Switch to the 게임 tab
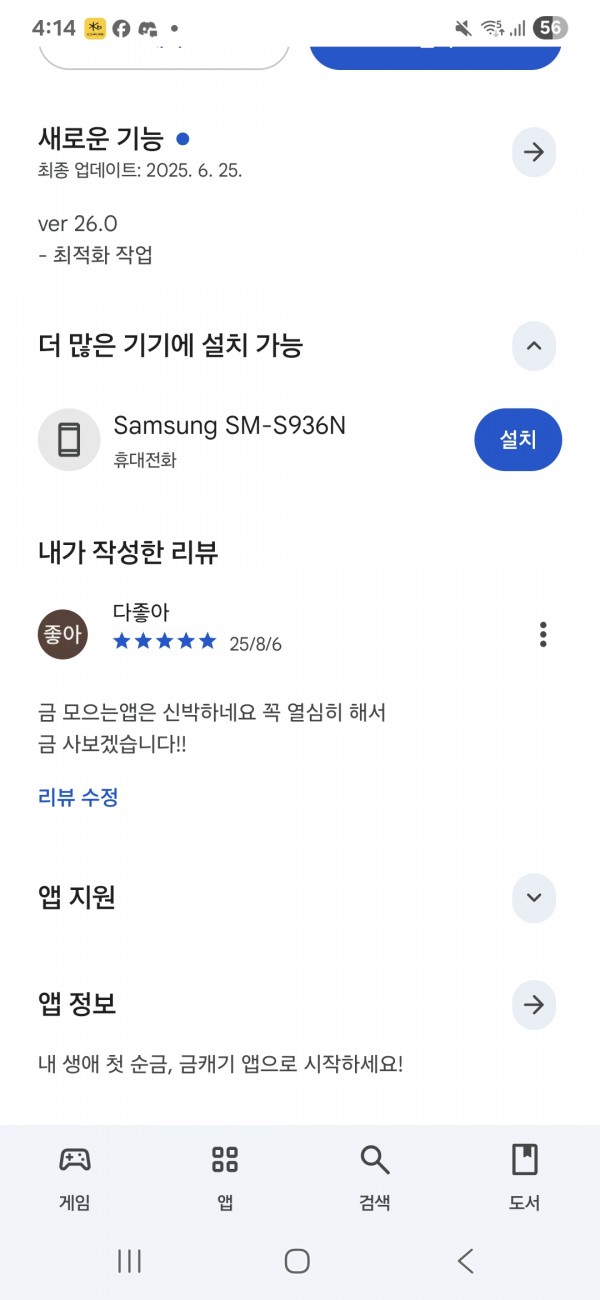Viewport: 600px width, 1300px height. [75, 1178]
